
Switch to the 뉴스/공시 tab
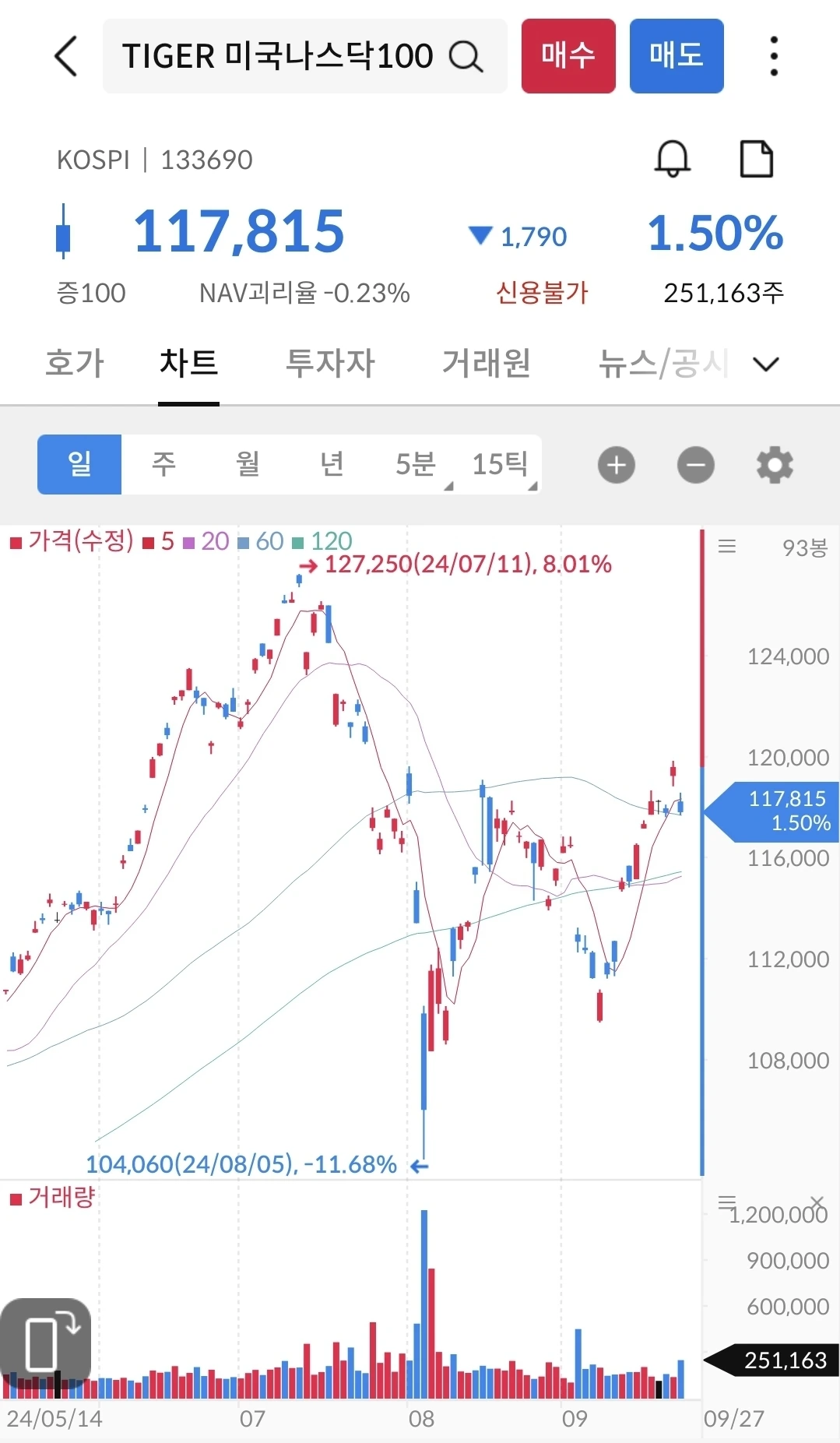click(663, 363)
